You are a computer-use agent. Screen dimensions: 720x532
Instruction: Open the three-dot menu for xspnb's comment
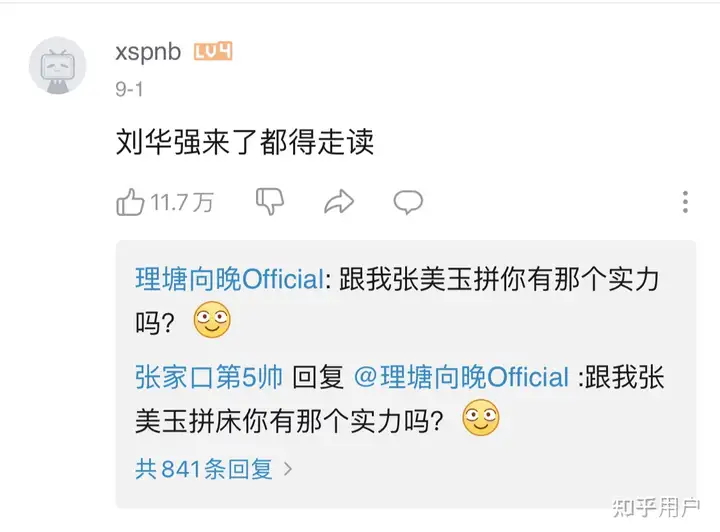click(x=685, y=202)
